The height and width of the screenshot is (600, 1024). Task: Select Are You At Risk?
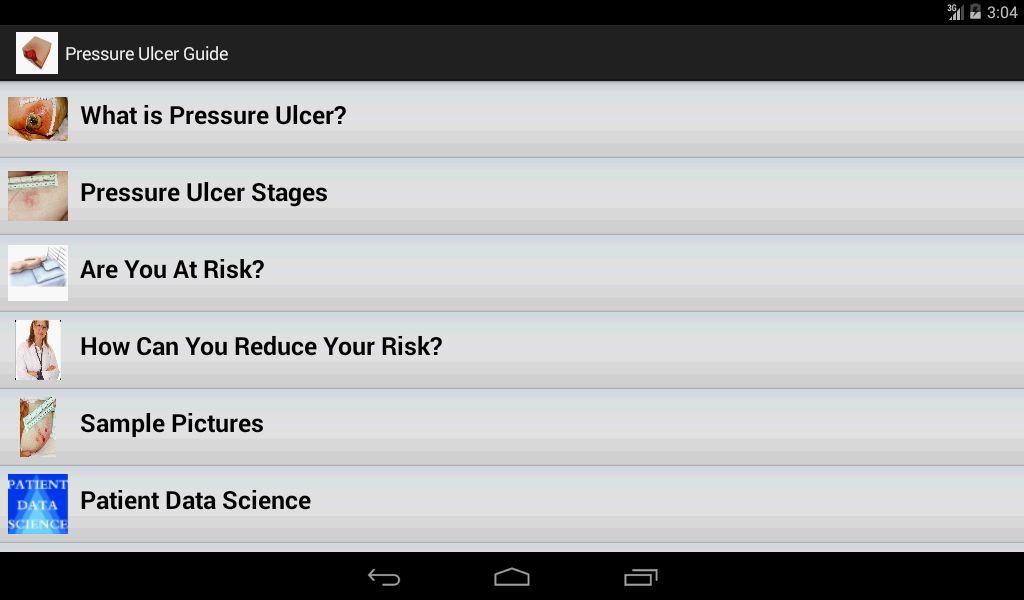click(172, 270)
